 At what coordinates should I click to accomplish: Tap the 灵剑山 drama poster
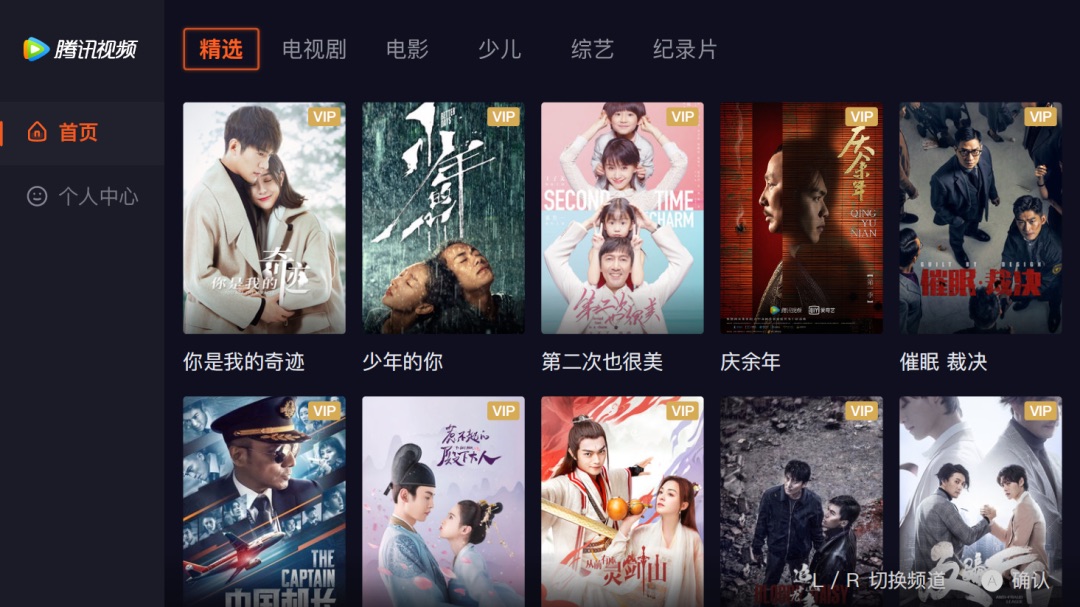click(622, 500)
